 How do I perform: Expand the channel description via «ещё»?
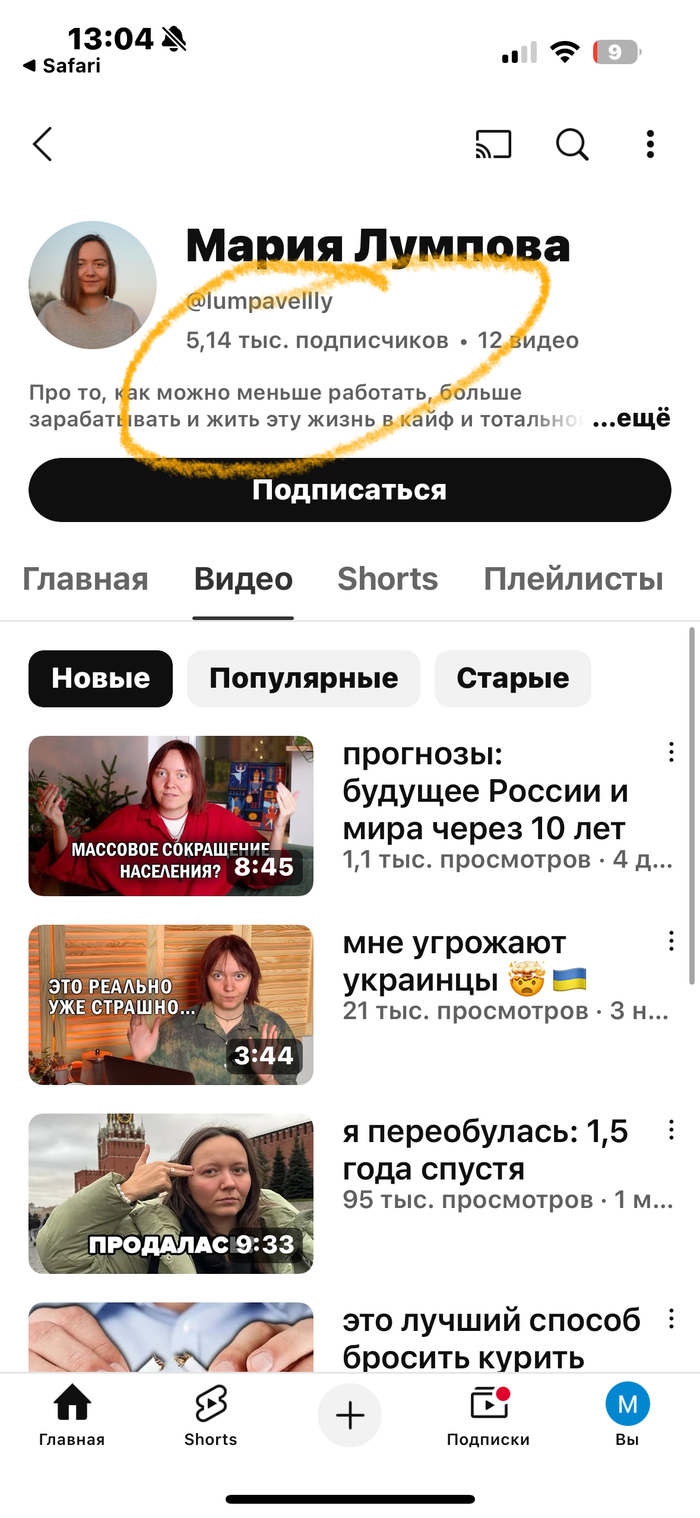click(631, 419)
